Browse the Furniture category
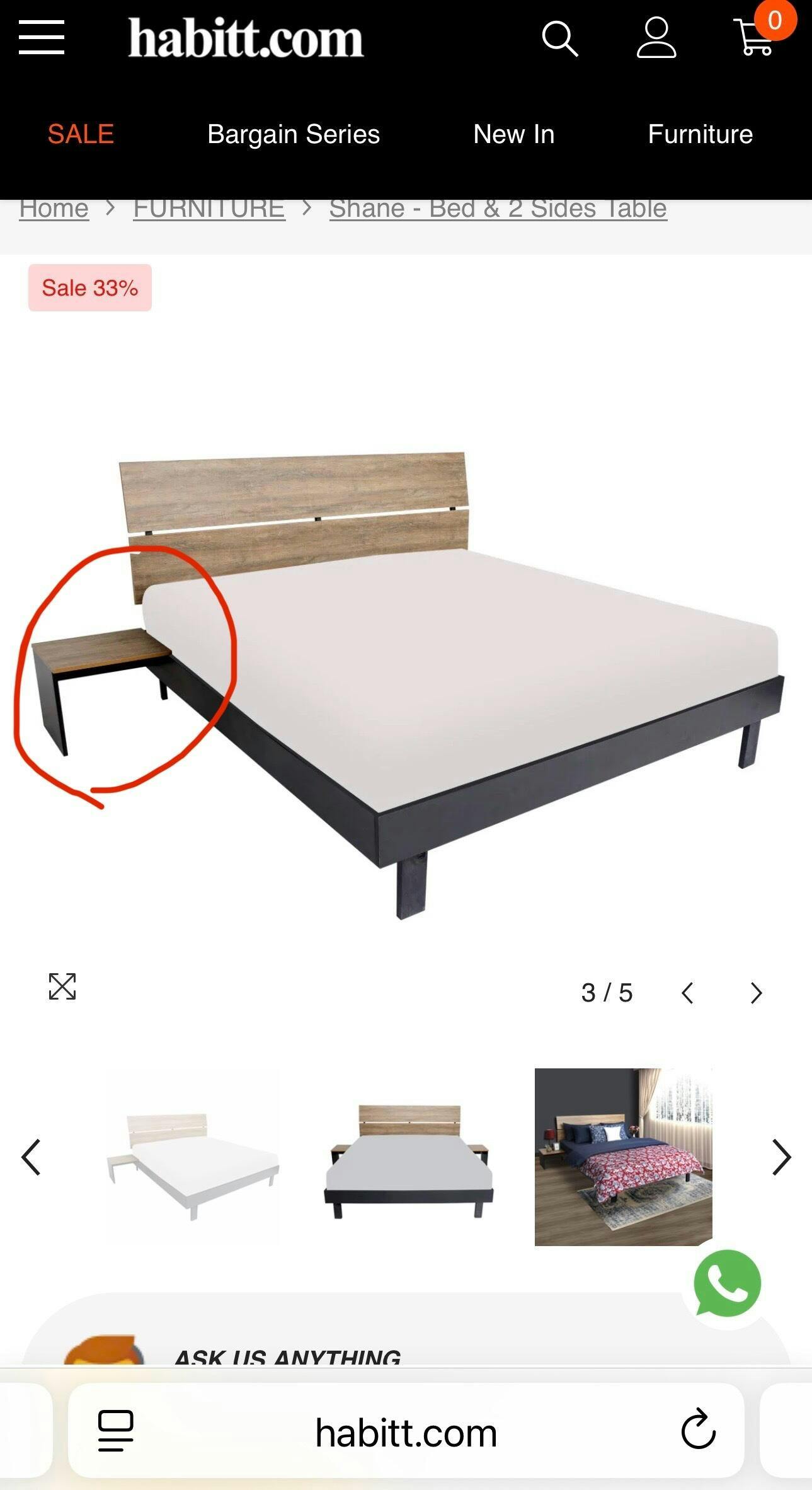Screen dimensions: 812x1490 (x=700, y=134)
